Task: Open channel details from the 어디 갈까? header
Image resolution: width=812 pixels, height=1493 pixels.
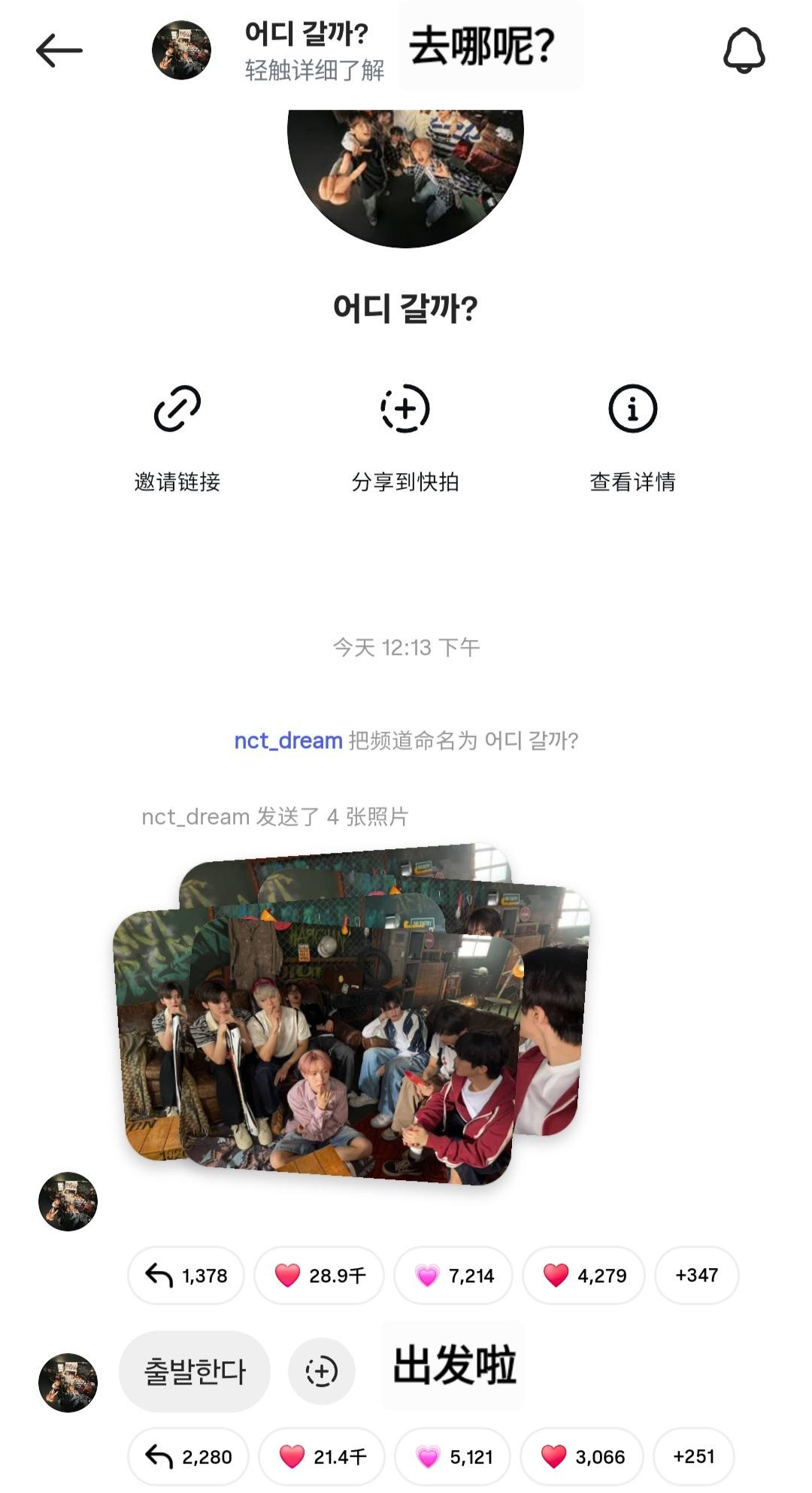Action: point(307,51)
